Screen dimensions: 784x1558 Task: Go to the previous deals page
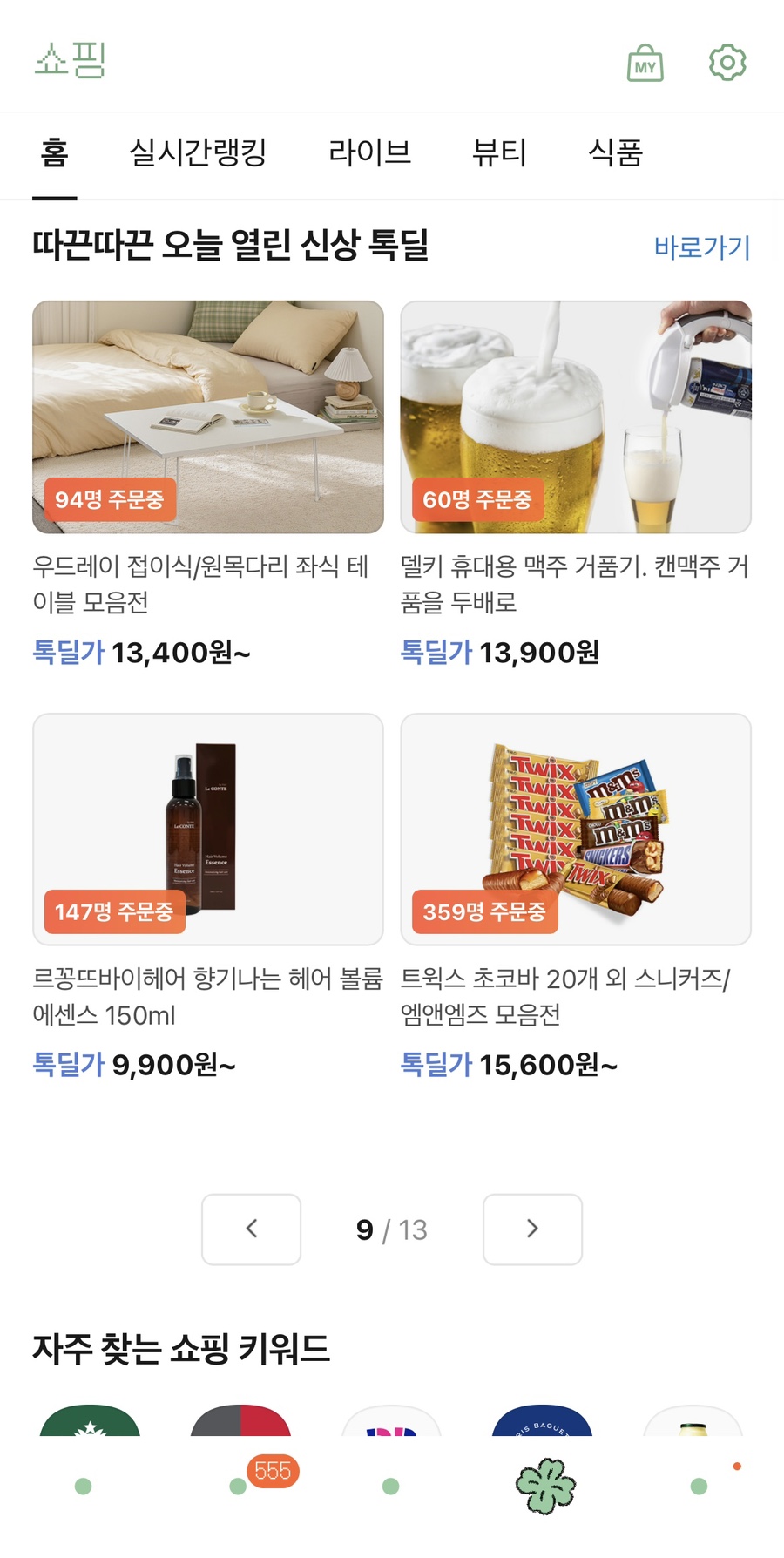tap(251, 1229)
